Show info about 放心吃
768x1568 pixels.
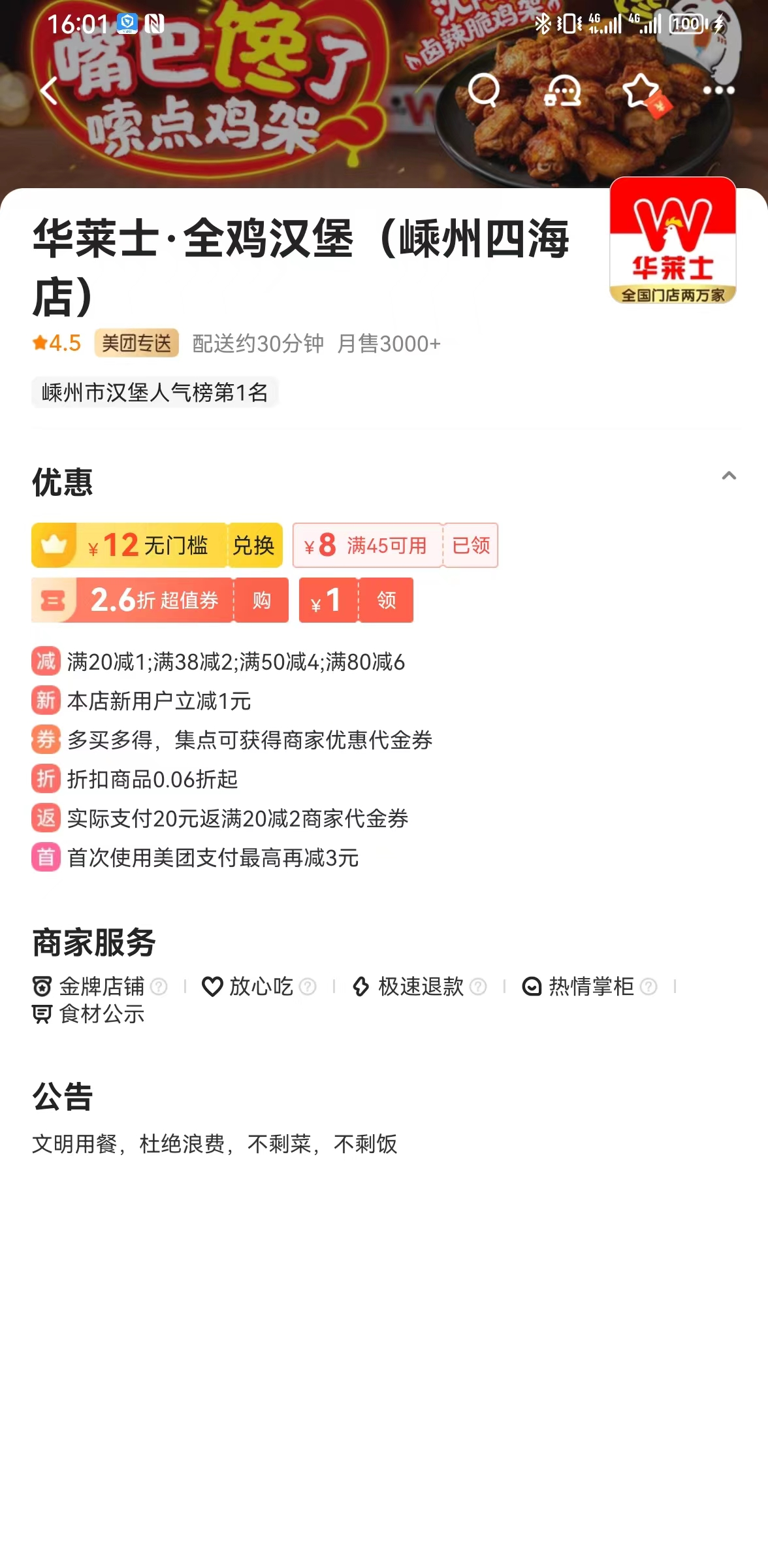308,987
